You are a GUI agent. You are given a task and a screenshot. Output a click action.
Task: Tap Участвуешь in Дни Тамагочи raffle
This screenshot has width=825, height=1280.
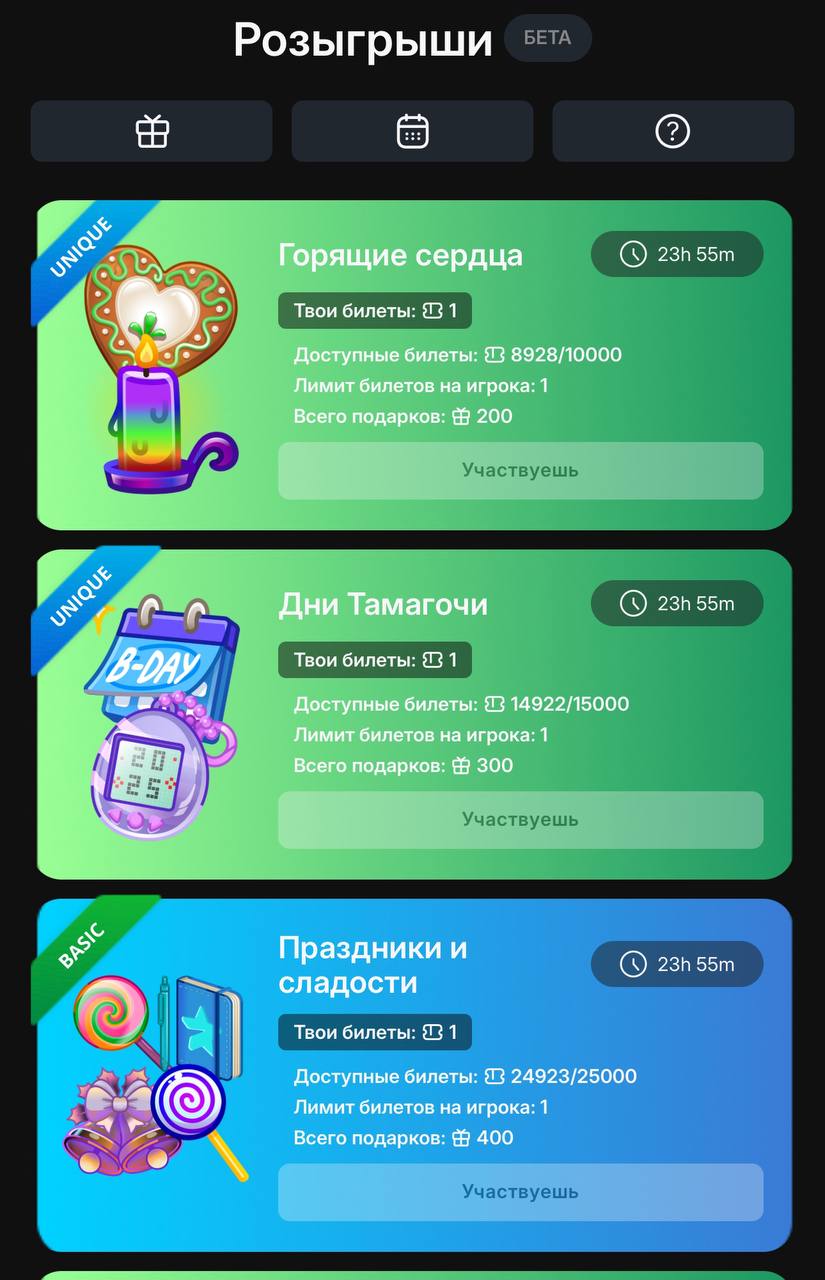coord(520,819)
